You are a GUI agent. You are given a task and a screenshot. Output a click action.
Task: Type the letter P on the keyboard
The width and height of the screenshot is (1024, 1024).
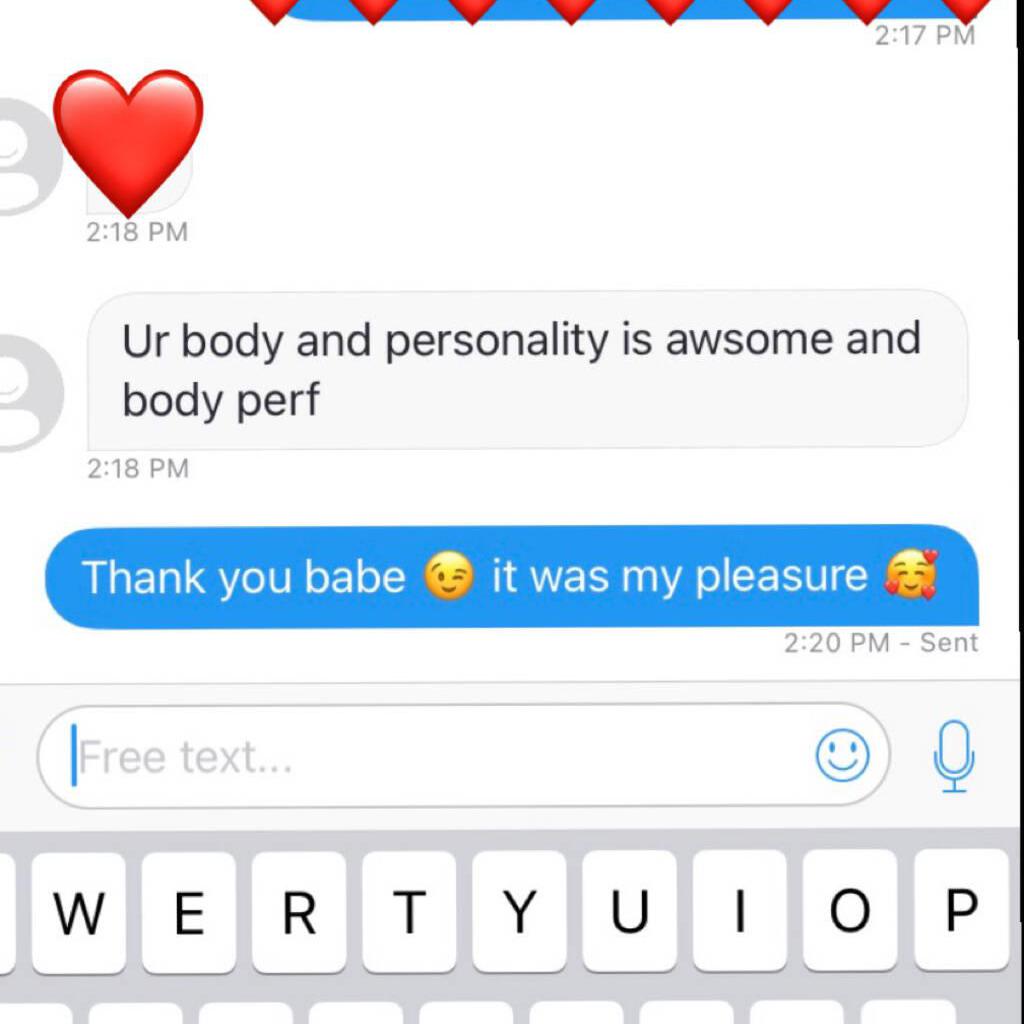tap(960, 911)
